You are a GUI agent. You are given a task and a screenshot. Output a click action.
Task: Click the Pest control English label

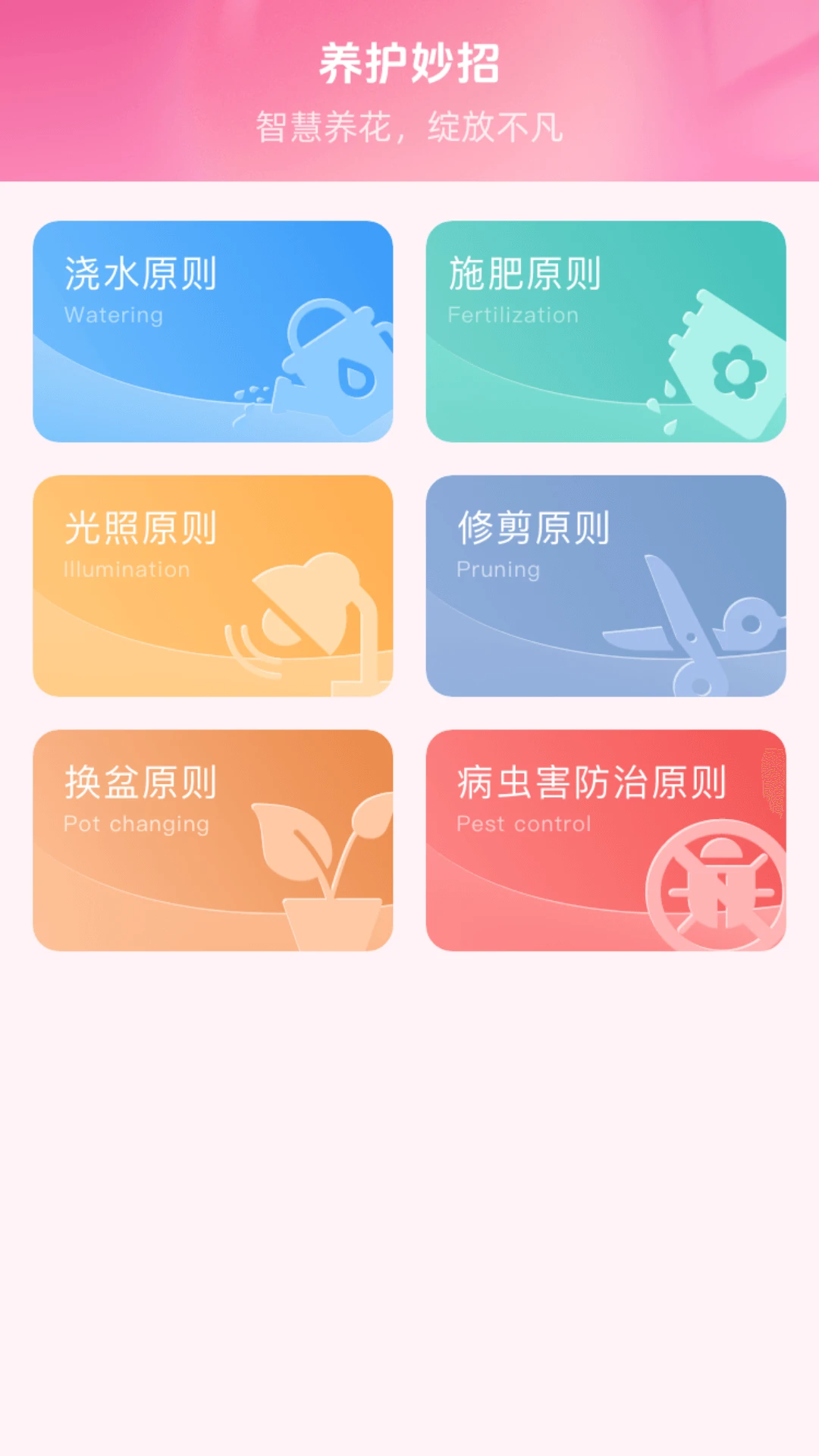[522, 823]
